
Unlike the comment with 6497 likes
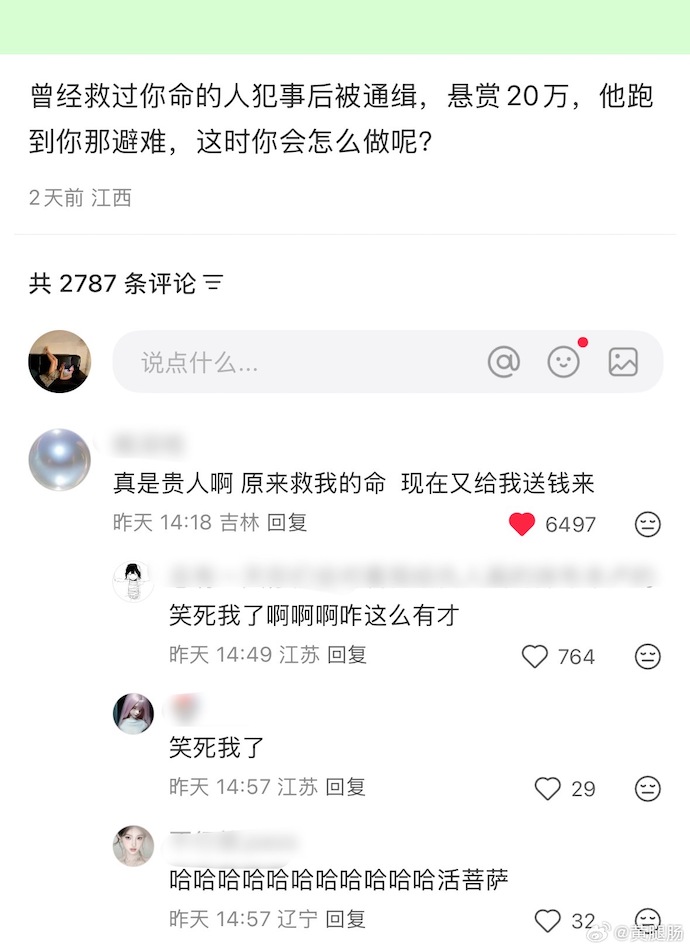[x=522, y=524]
